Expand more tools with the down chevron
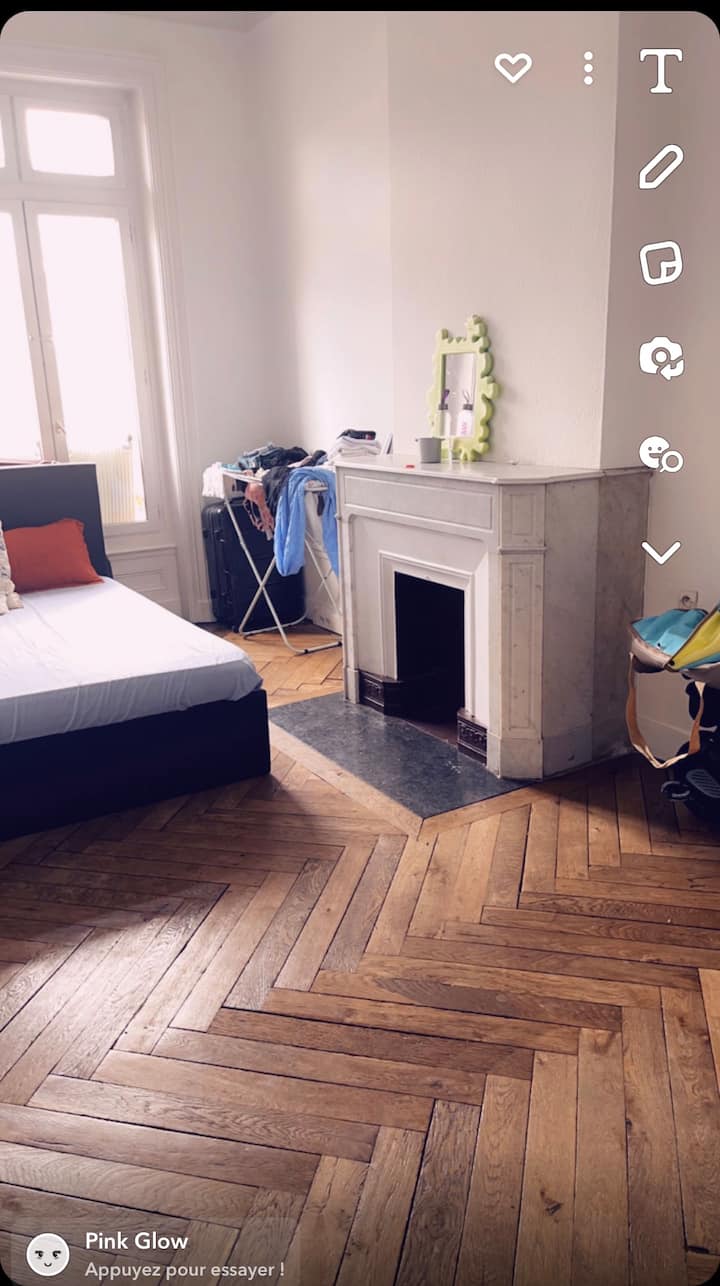 coord(661,552)
